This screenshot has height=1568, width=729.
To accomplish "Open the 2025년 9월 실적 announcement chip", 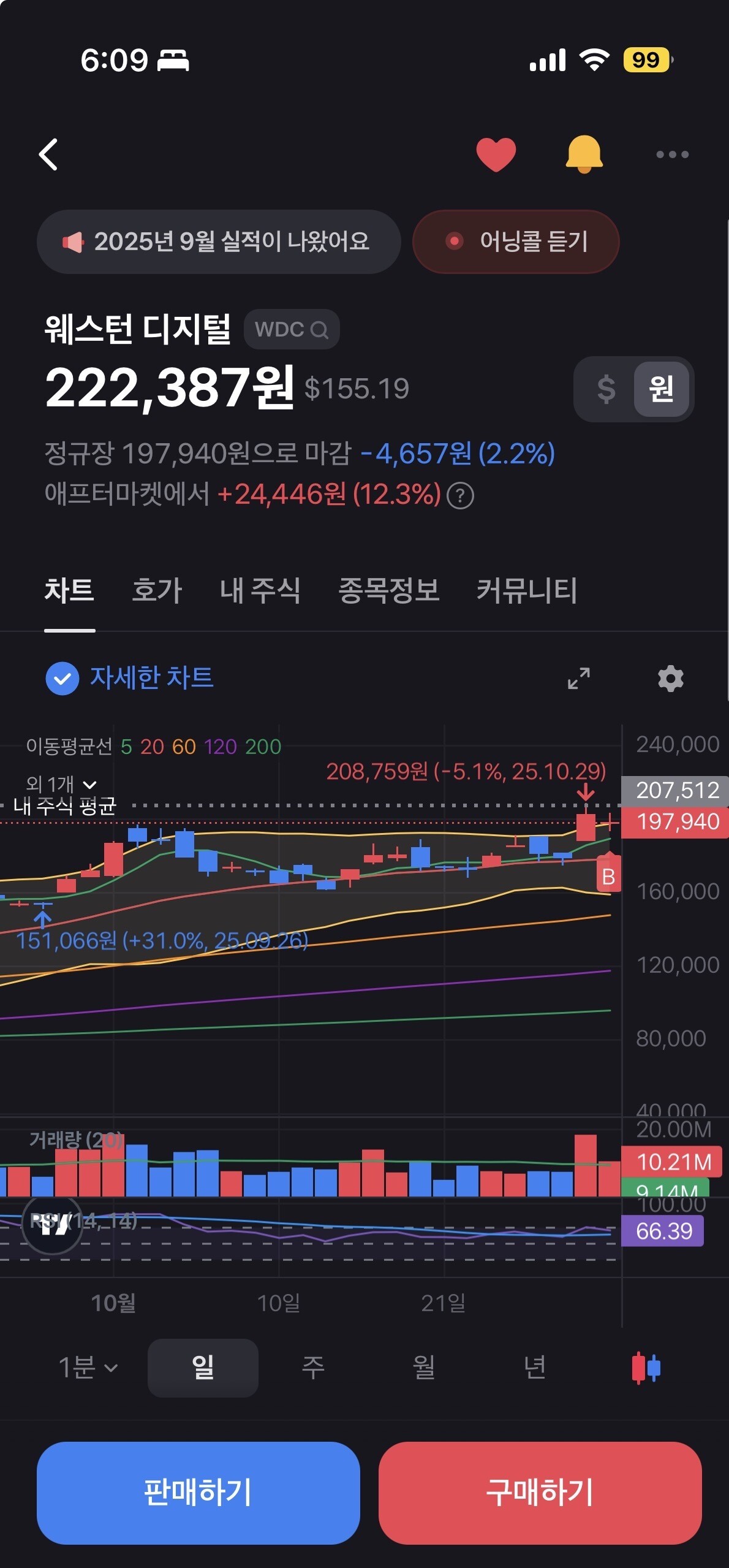I will (219, 242).
